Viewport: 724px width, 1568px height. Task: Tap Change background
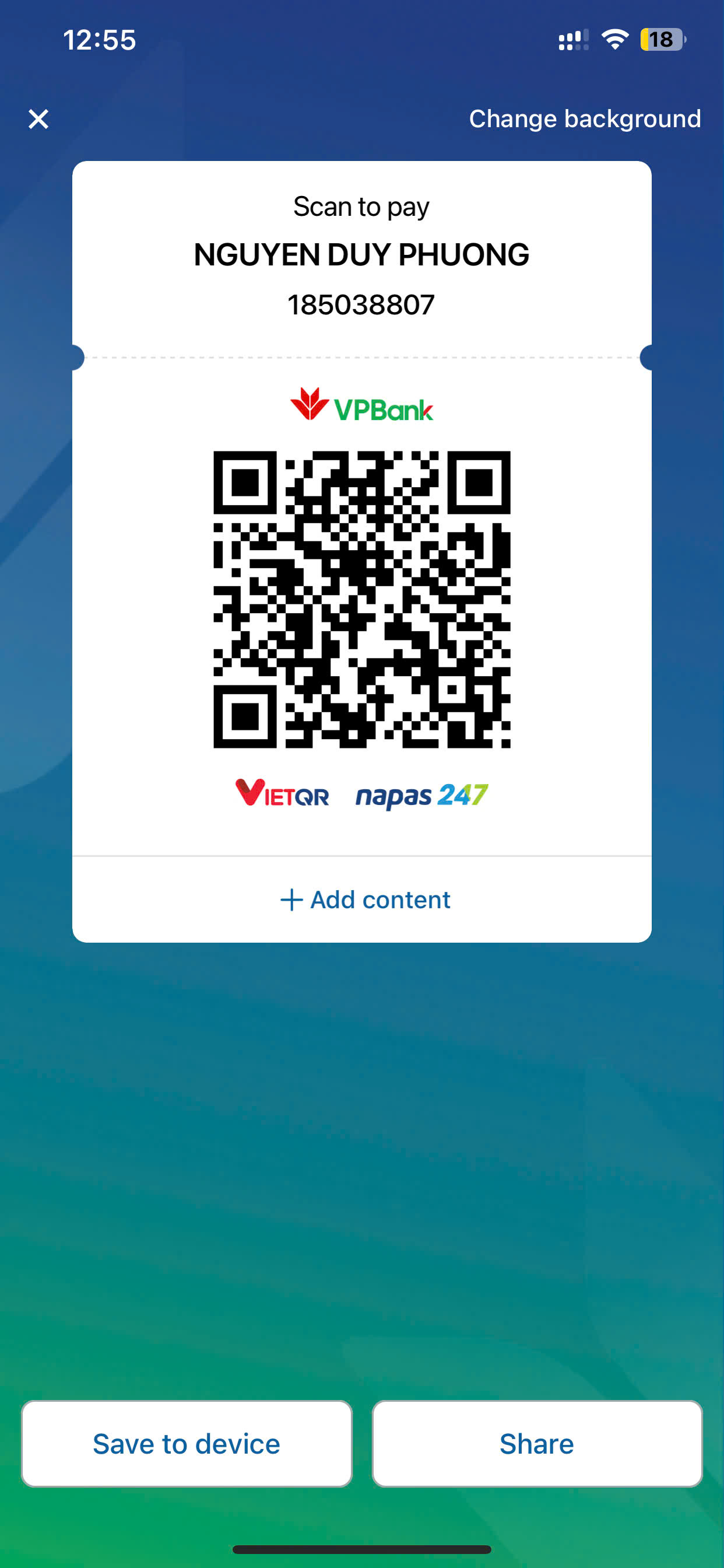click(584, 118)
